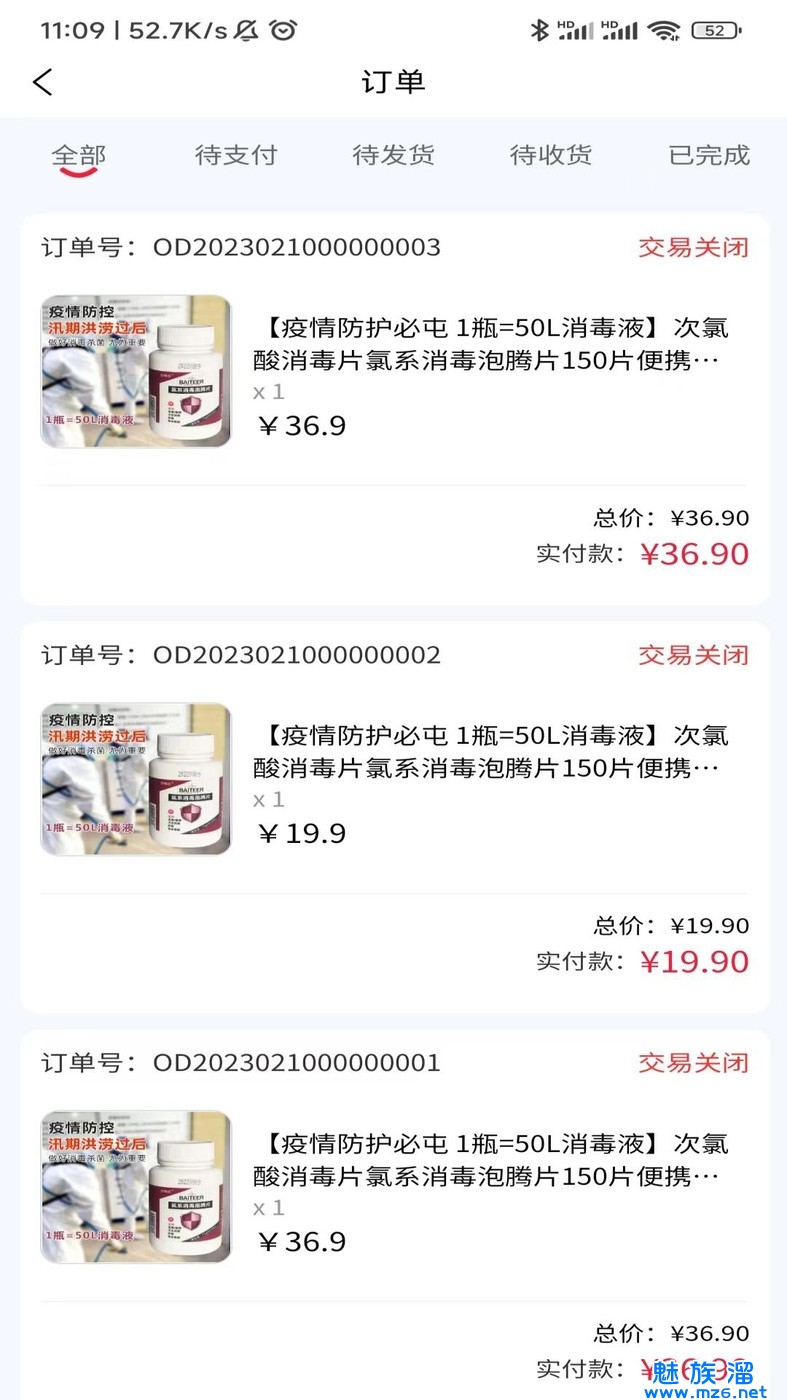Switch to the 待支付 tab
Screen dimensions: 787x1400
[236, 156]
